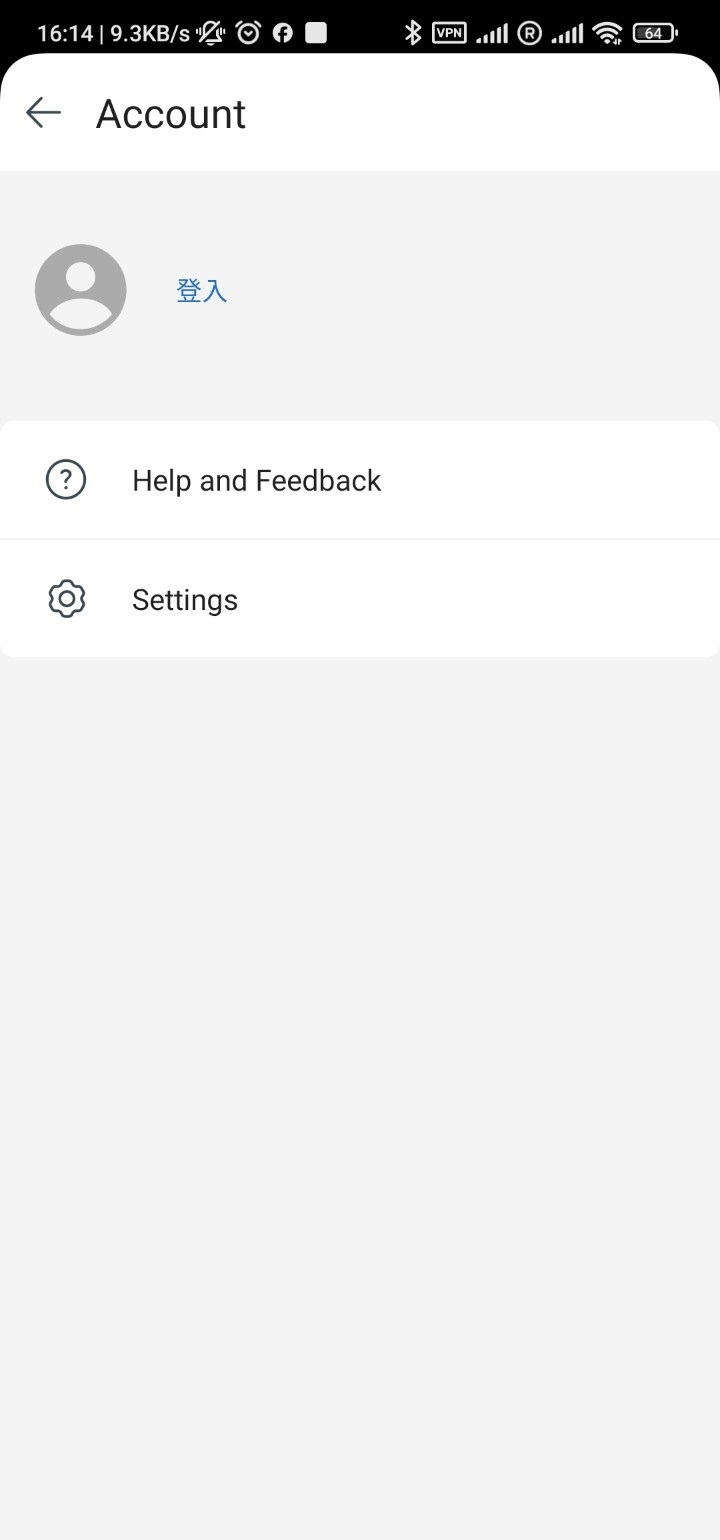Tap the back arrow to leave Account
Screen dimensions: 720x1540
click(x=43, y=112)
